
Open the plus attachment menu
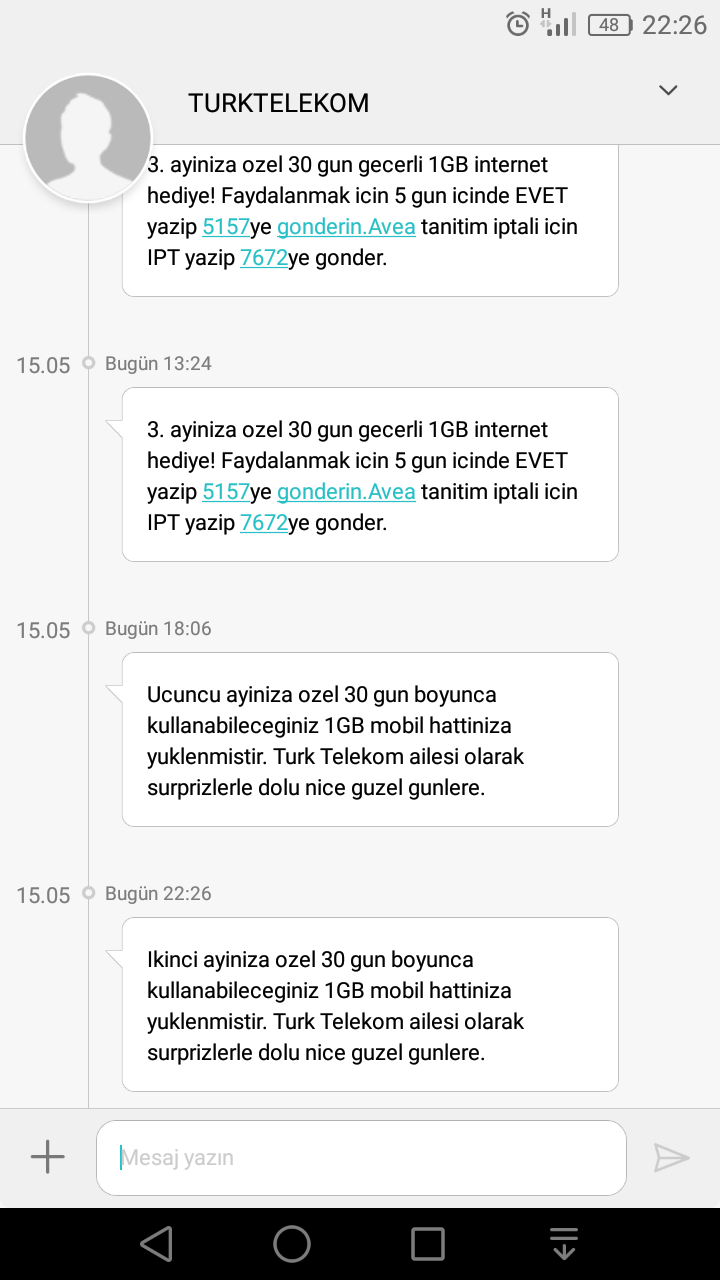pyautogui.click(x=47, y=1158)
